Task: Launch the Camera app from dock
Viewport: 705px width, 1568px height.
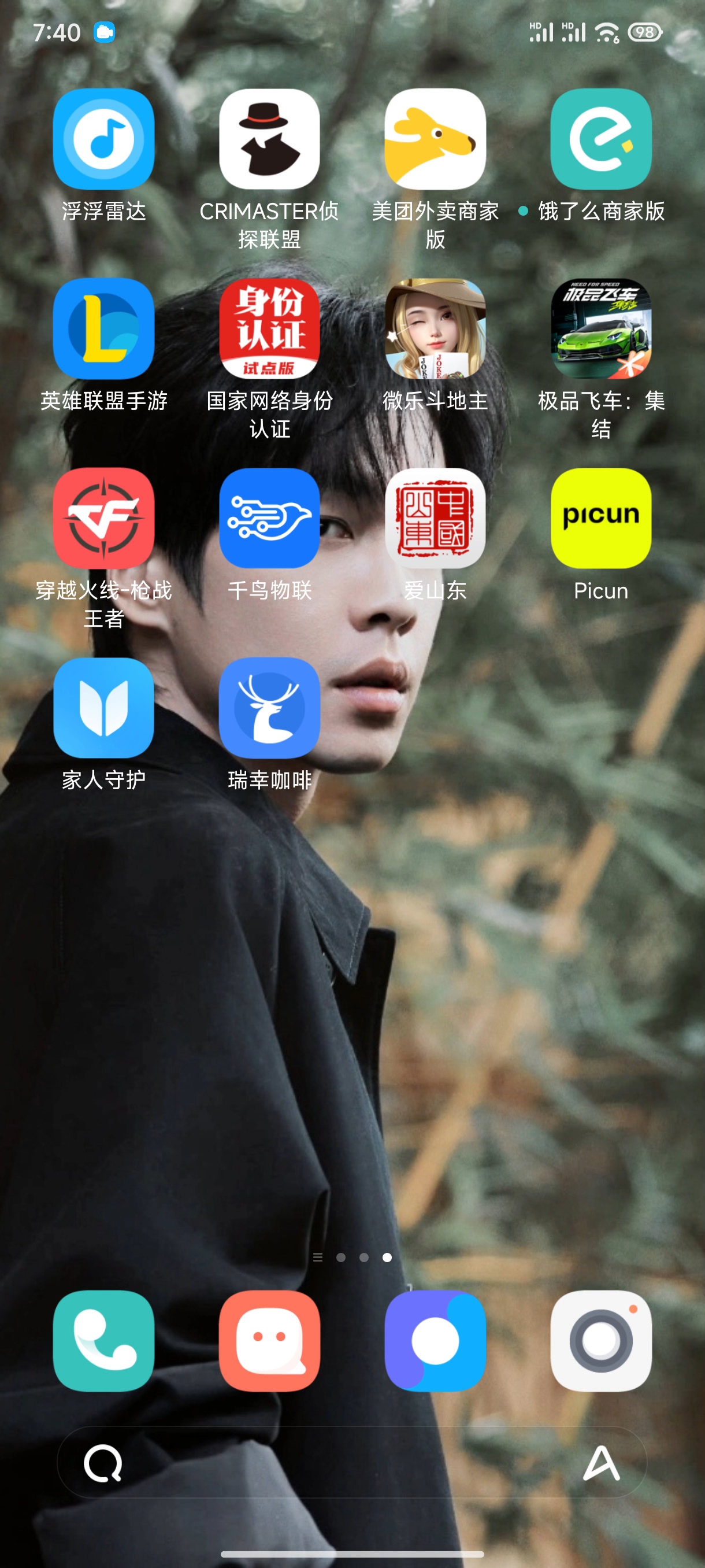Action: coord(600,1340)
